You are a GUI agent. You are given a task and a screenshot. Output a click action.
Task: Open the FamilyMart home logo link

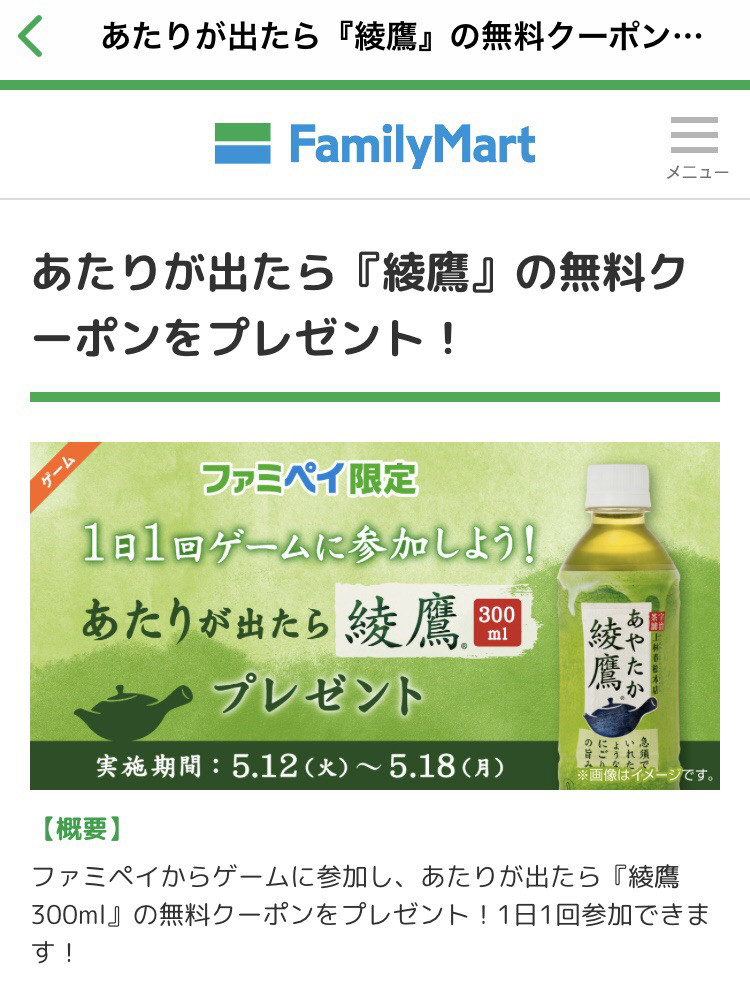click(x=375, y=144)
